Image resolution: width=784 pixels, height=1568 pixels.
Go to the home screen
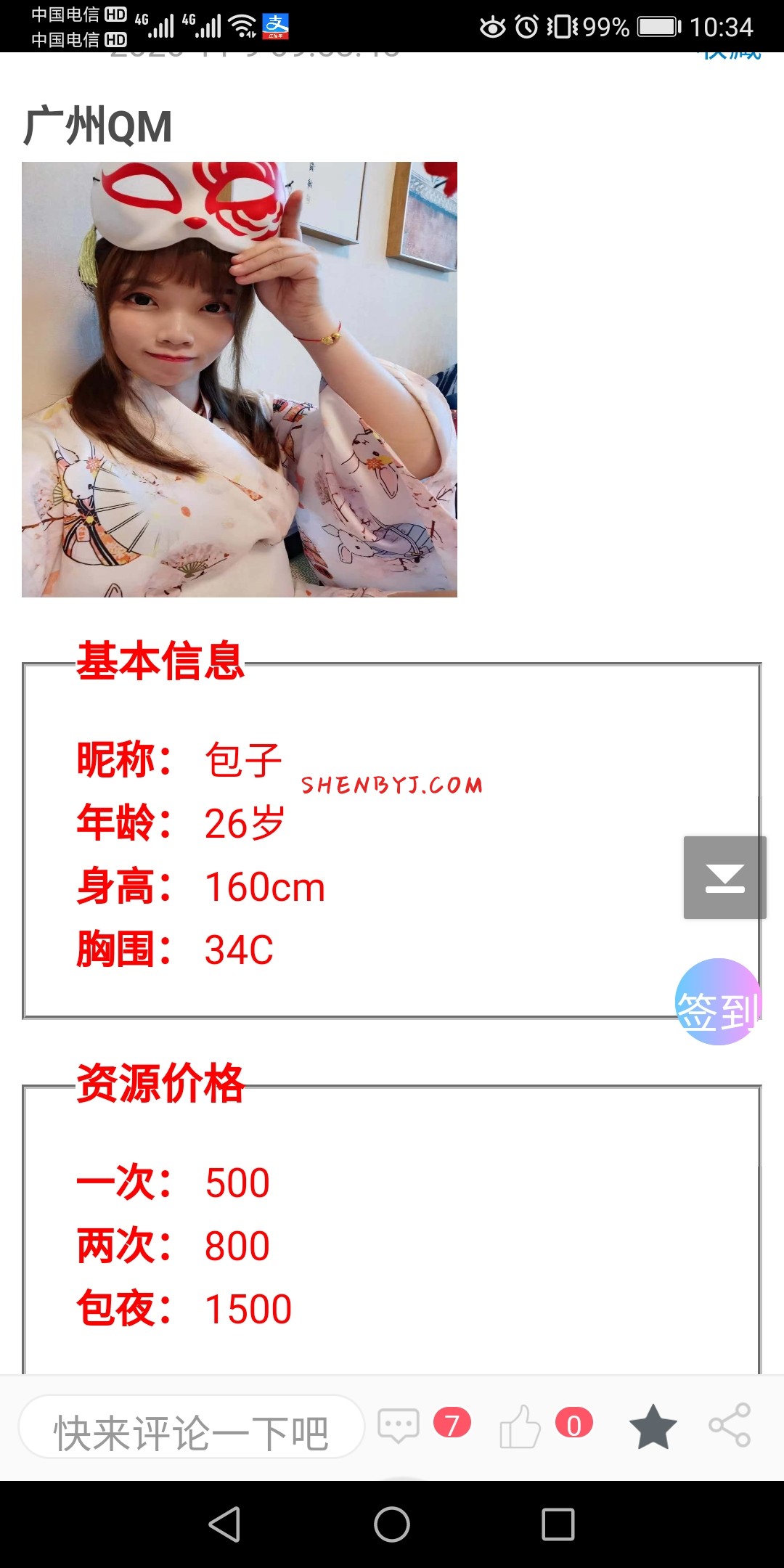pyautogui.click(x=392, y=1524)
